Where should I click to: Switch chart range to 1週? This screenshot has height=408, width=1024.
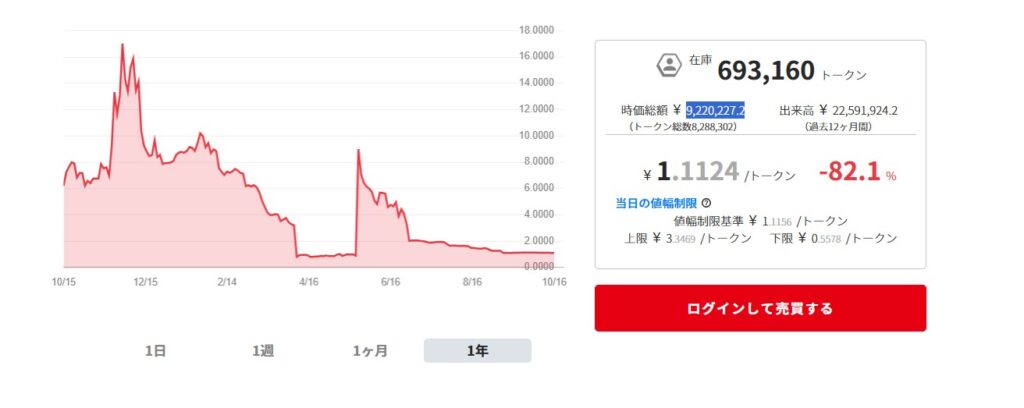click(x=262, y=351)
